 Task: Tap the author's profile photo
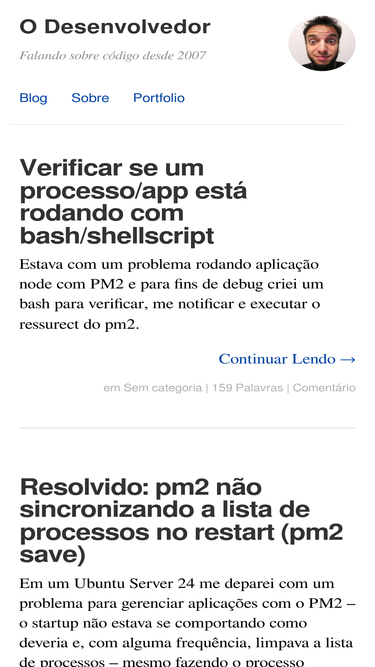(x=322, y=43)
